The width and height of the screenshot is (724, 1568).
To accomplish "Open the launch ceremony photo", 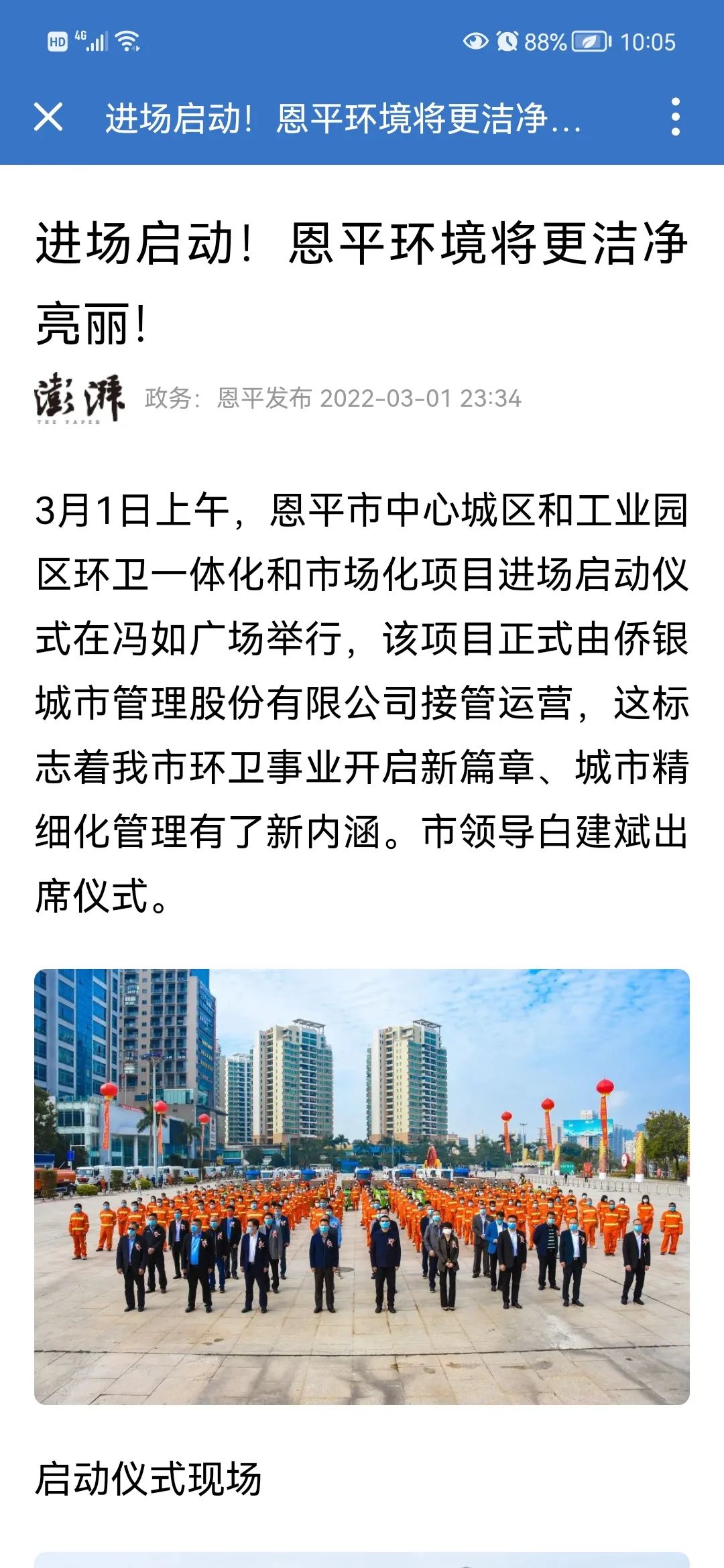I will tap(362, 1186).
